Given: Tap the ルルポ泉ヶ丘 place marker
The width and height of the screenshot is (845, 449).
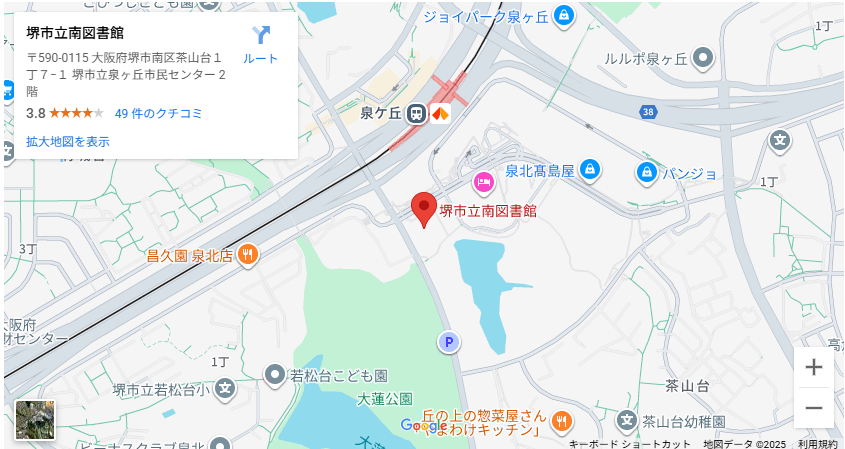Looking at the screenshot, I should [703, 57].
